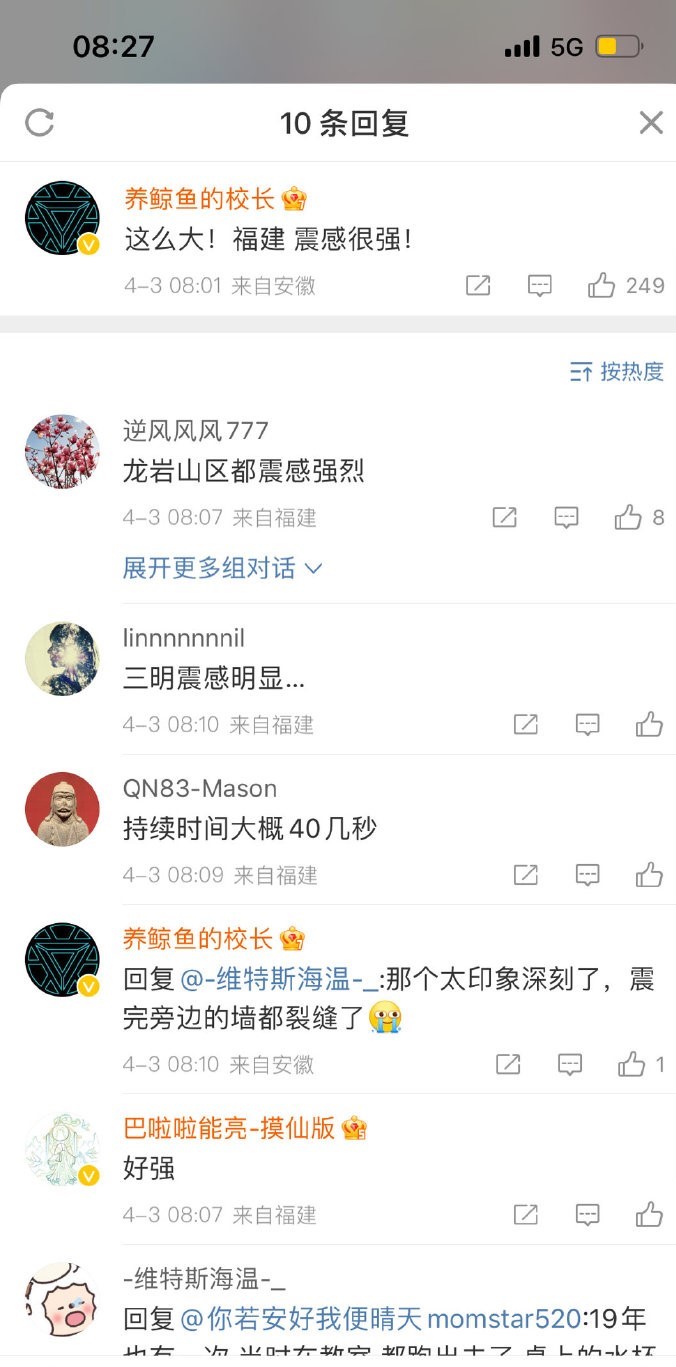The width and height of the screenshot is (676, 1367).
Task: Refresh the replies list
Action: point(39,123)
